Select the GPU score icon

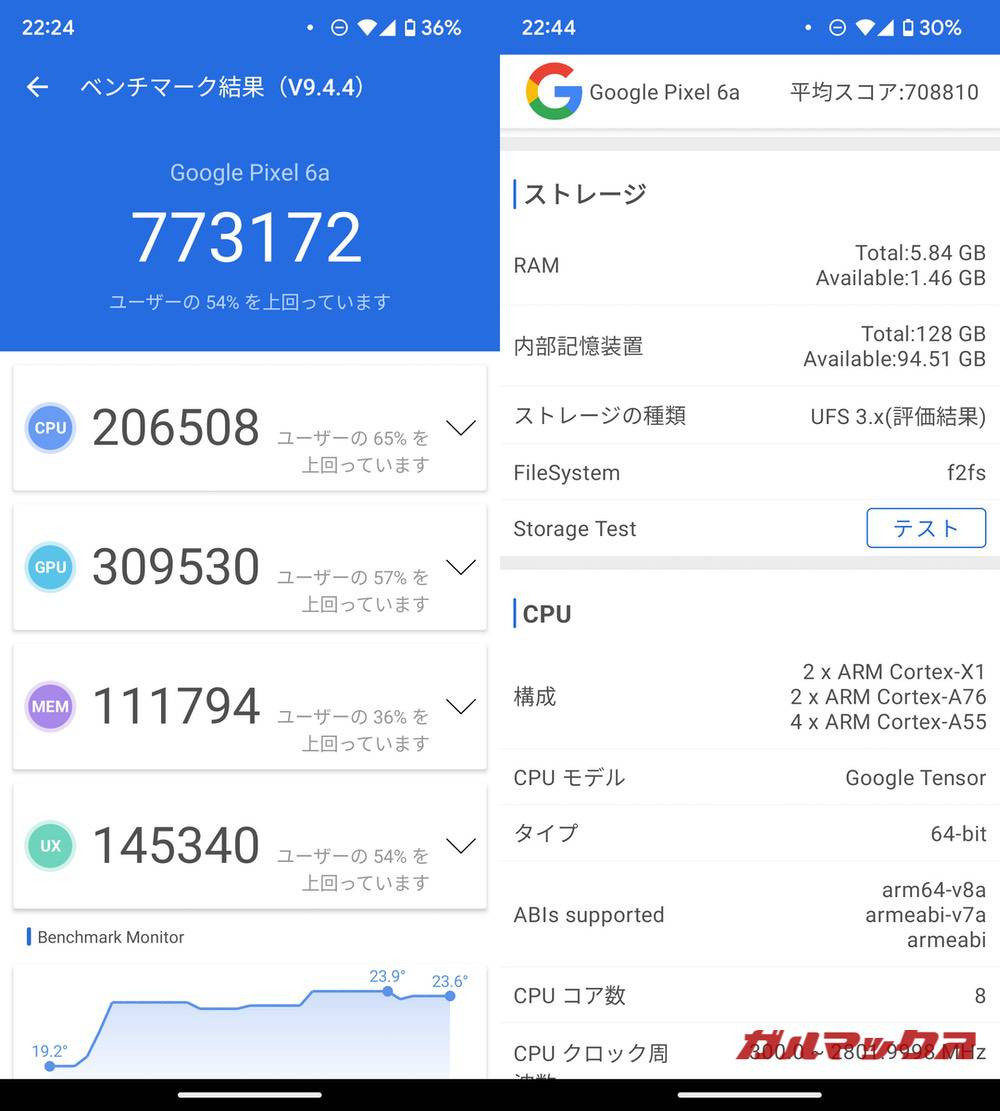pos(50,567)
